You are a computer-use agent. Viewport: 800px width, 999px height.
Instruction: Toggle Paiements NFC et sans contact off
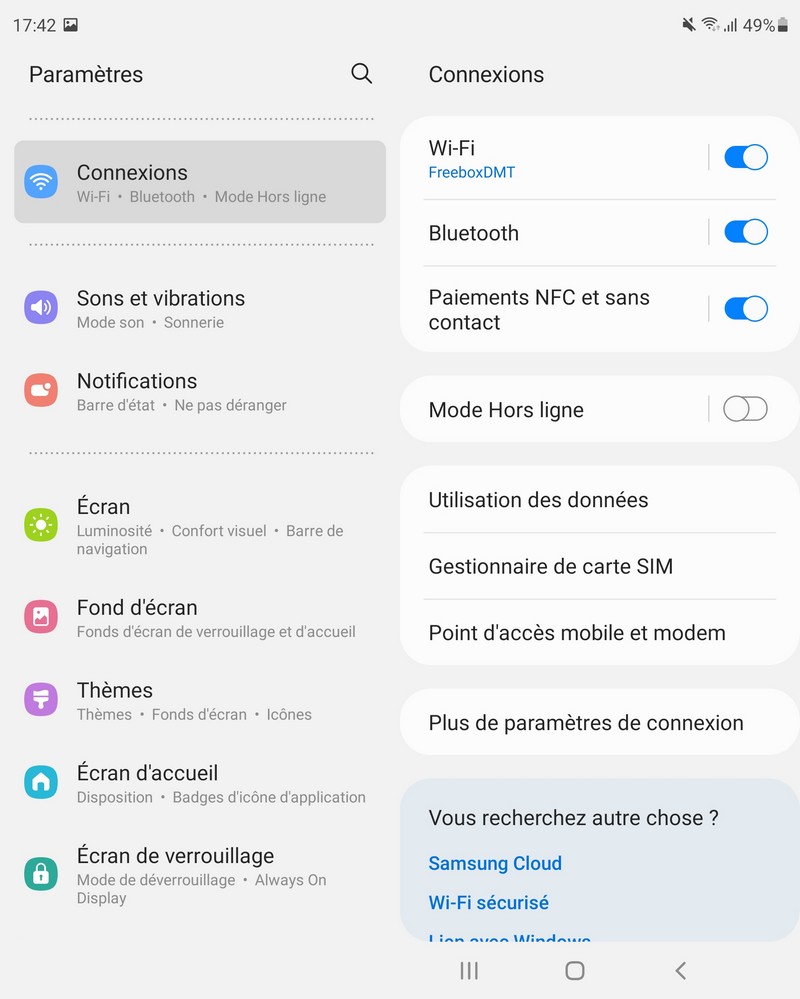tap(745, 309)
